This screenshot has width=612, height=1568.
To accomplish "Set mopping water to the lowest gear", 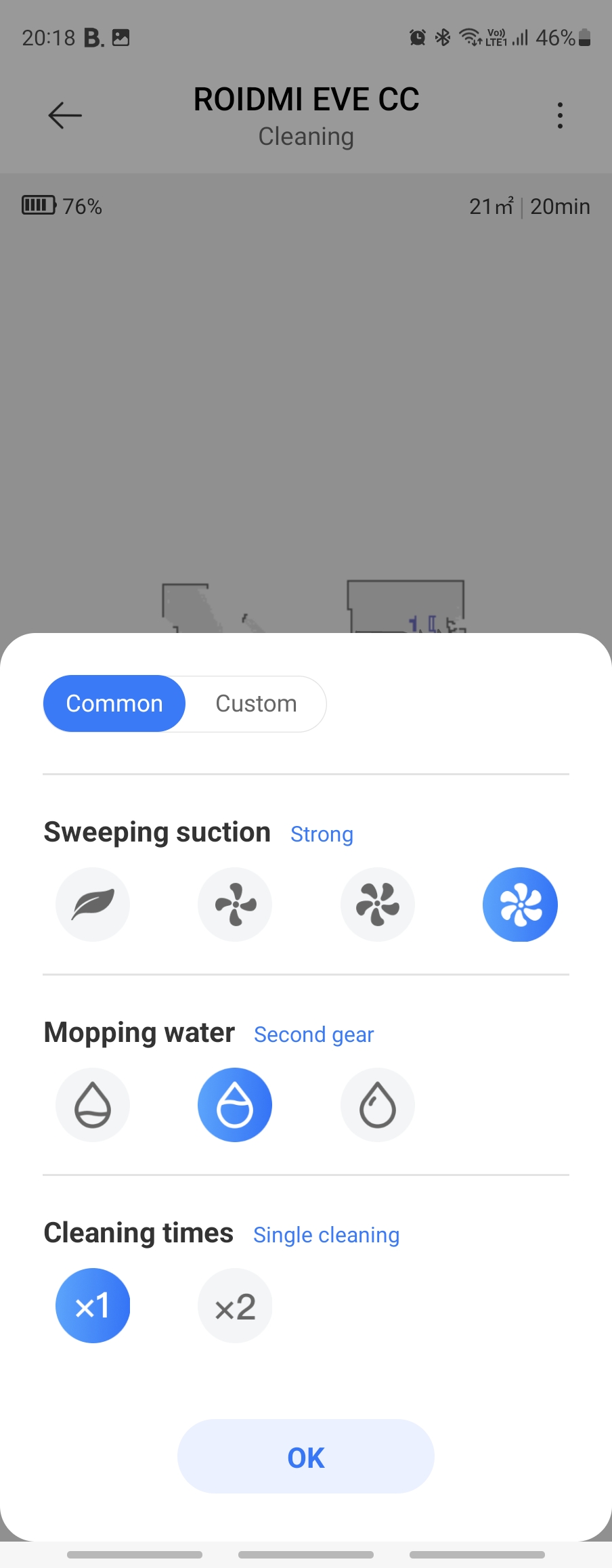I will click(x=93, y=1104).
